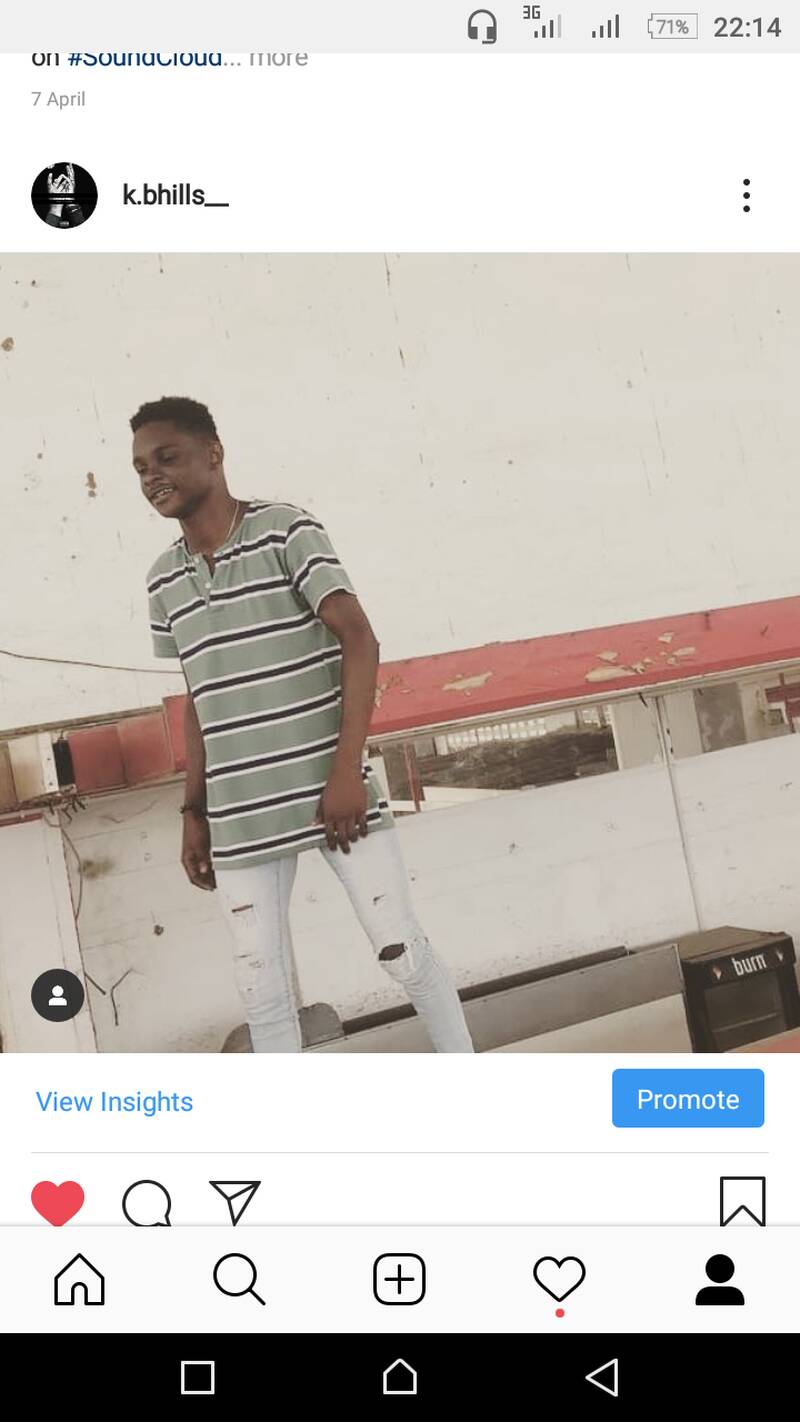Viewport: 800px width, 1422px height.
Task: Open k.bhills__ profile from username
Action: (x=175, y=195)
